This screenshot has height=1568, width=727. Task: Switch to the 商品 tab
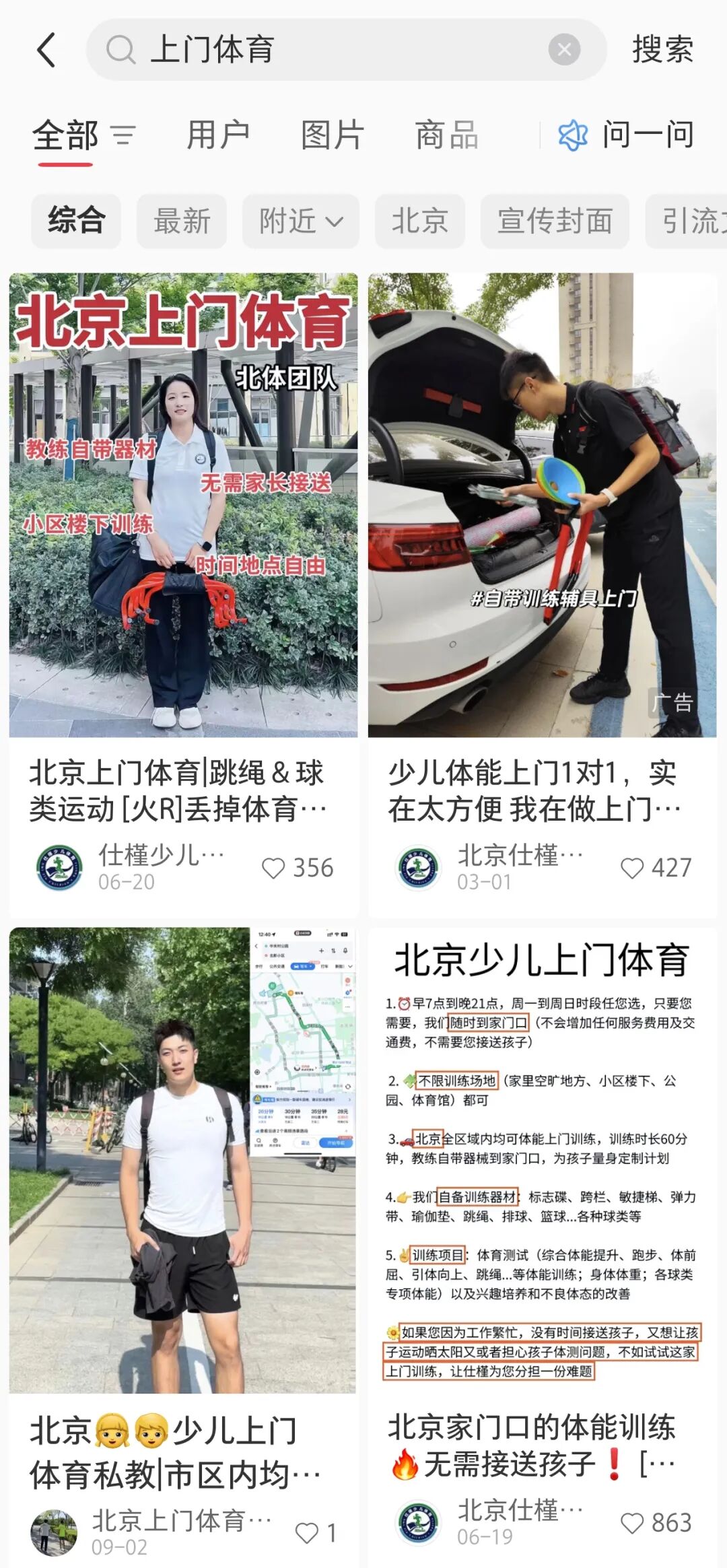(x=447, y=135)
